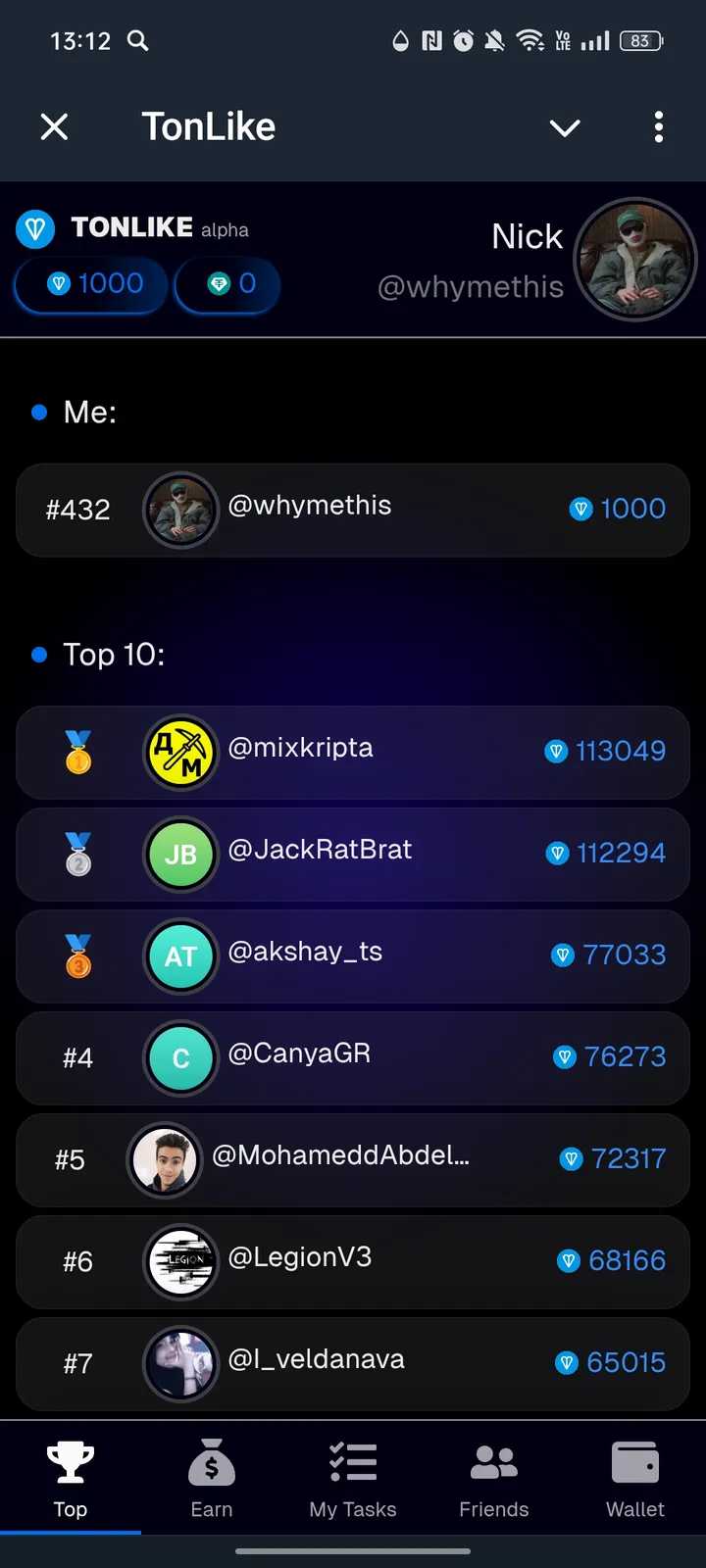This screenshot has width=706, height=1568.
Task: Open the three-dot overflow menu
Action: (x=658, y=127)
